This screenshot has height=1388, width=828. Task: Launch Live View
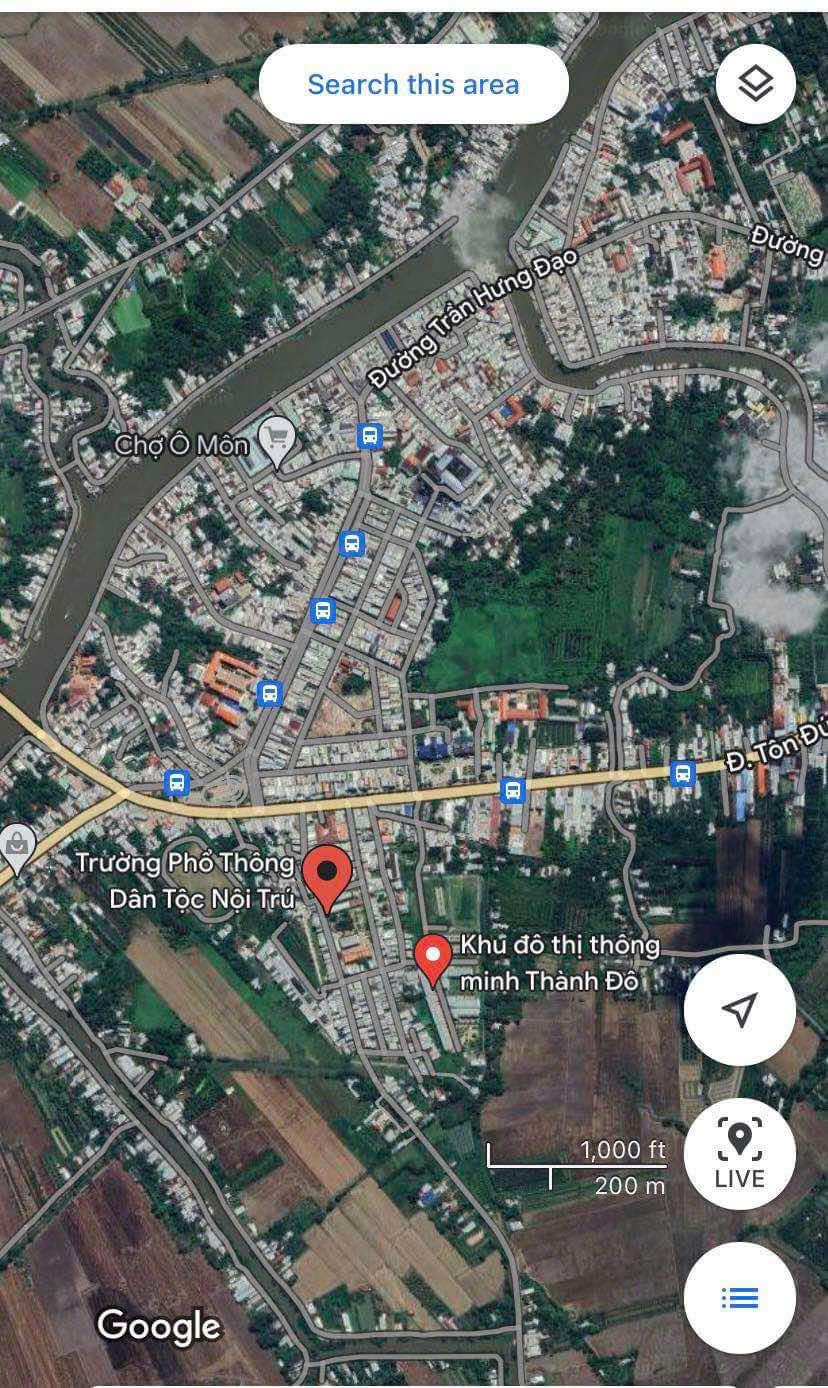pyautogui.click(x=739, y=1153)
